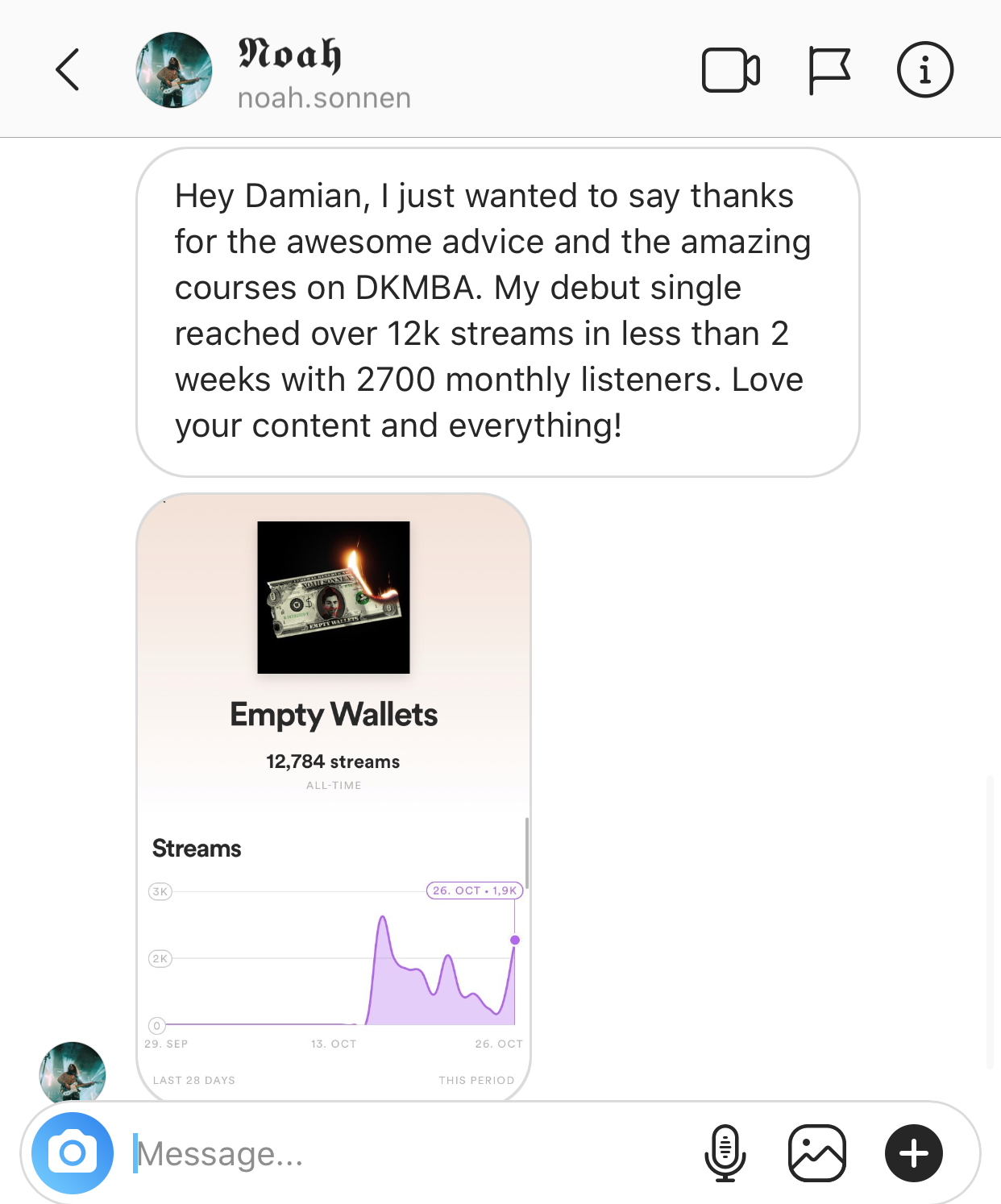Open more options with the plus button
1001x1204 pixels.
pyautogui.click(x=913, y=1152)
